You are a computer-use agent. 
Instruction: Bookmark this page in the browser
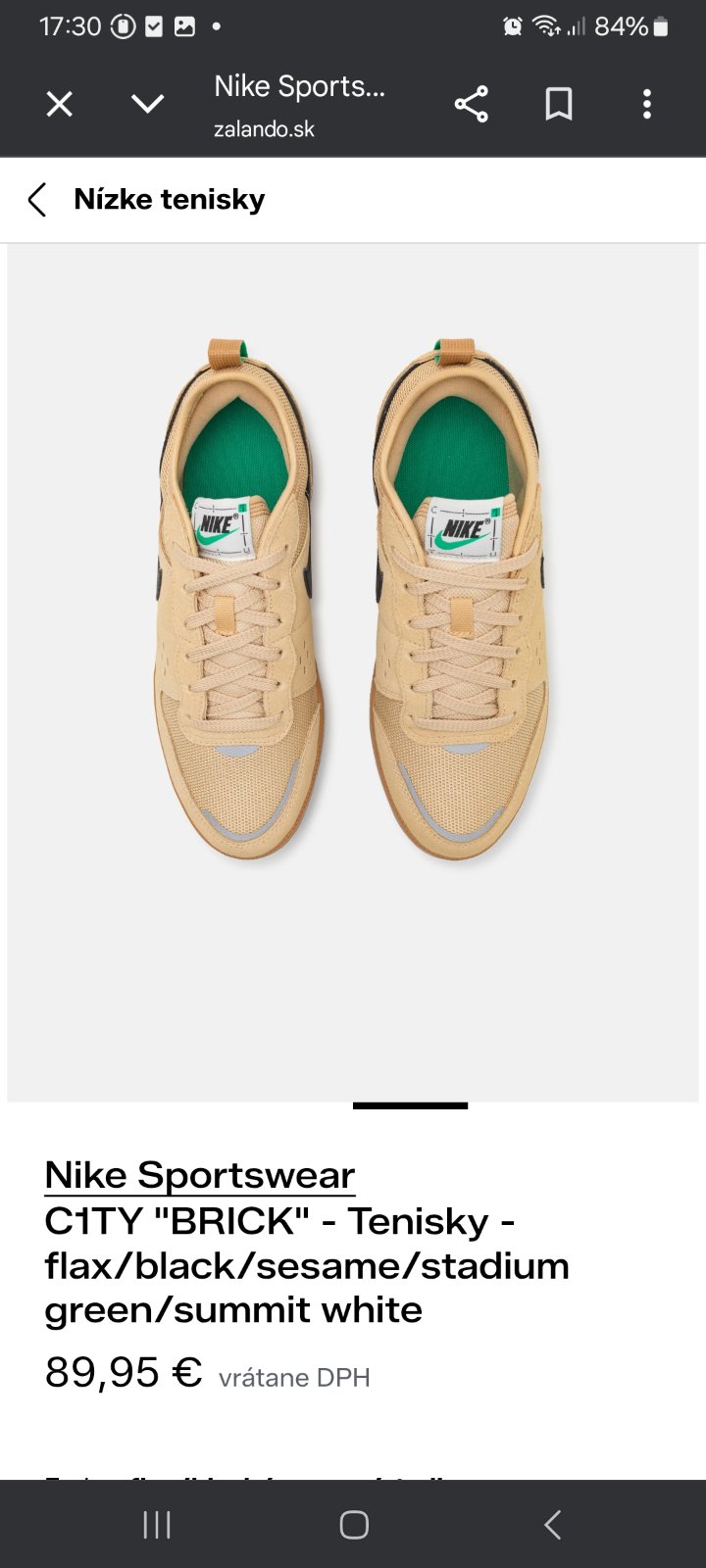click(x=559, y=104)
